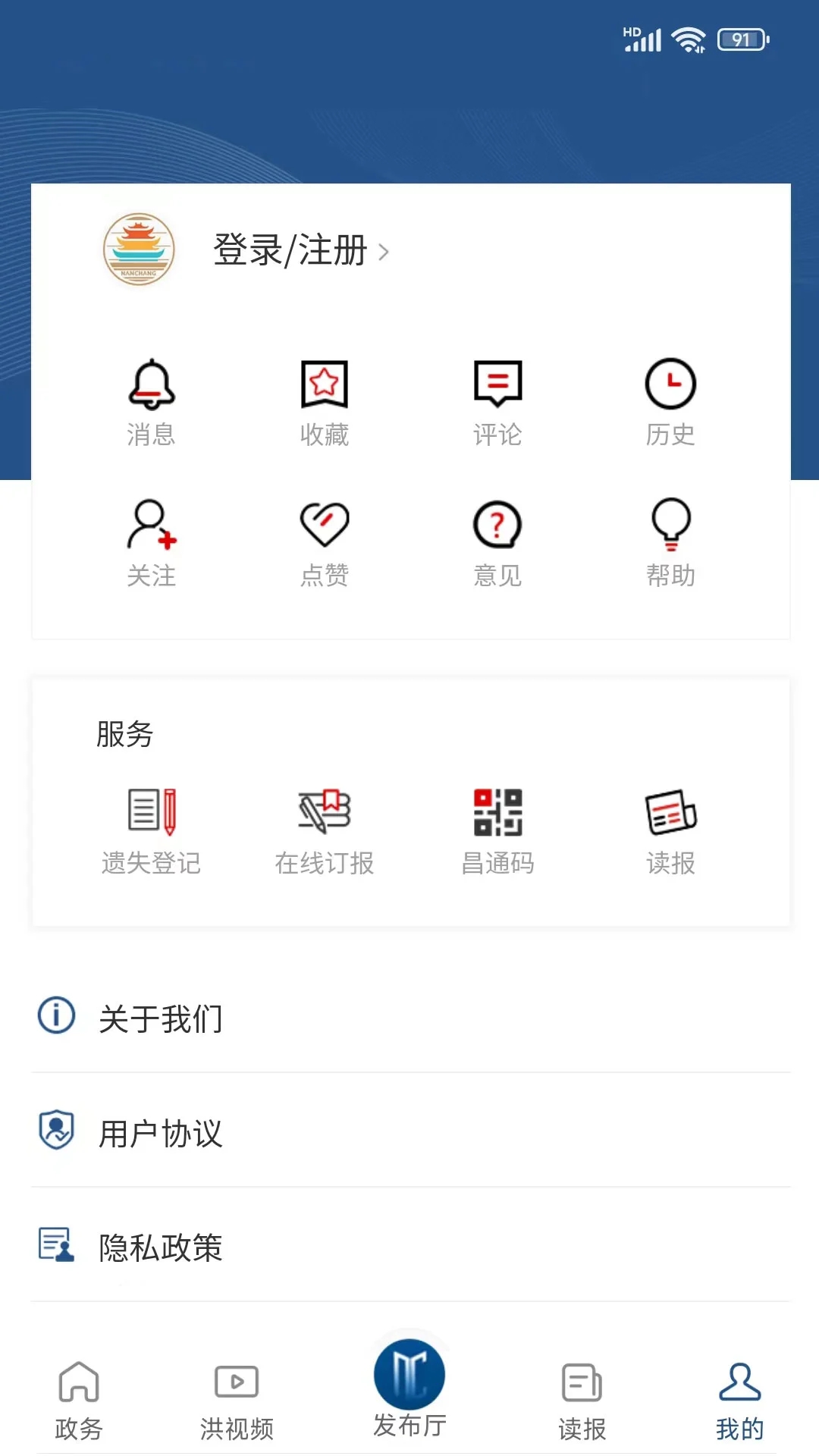This screenshot has height=1456, width=819.
Task: Open 昌通码 QR service
Action: coord(497,831)
